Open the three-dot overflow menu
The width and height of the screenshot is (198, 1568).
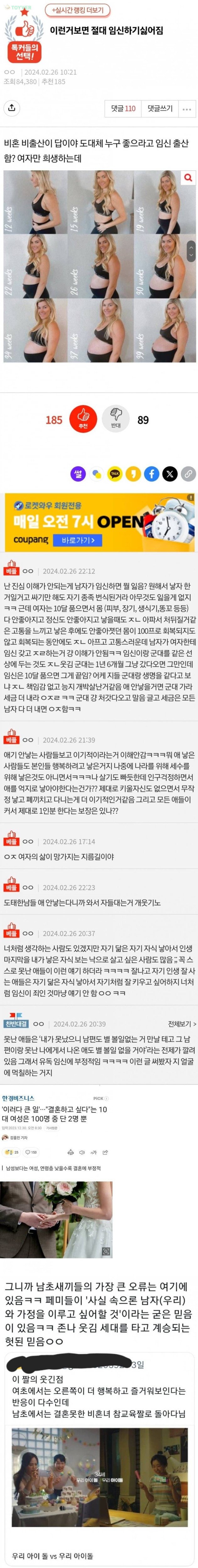(187, 109)
